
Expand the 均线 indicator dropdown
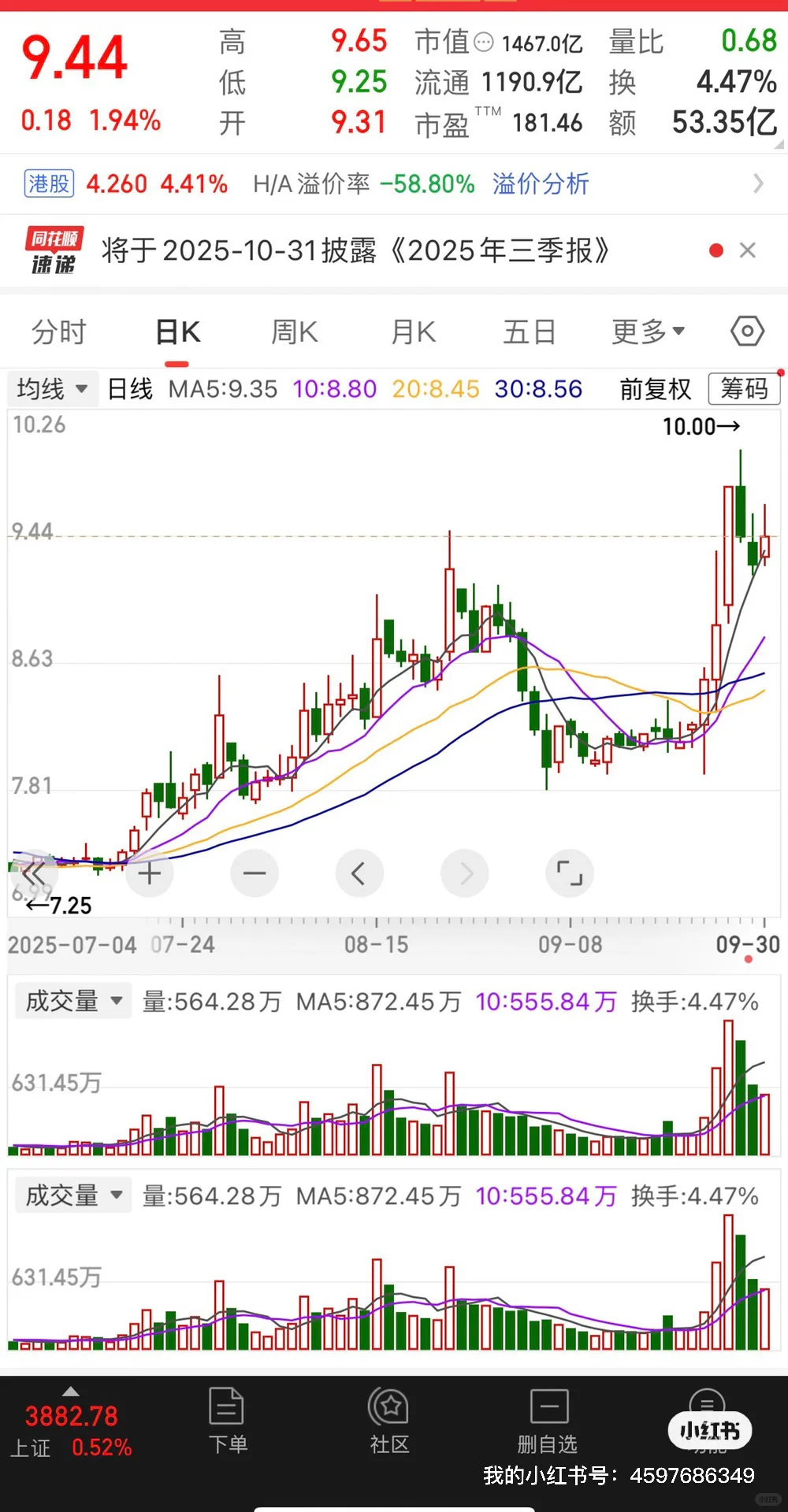coord(52,389)
